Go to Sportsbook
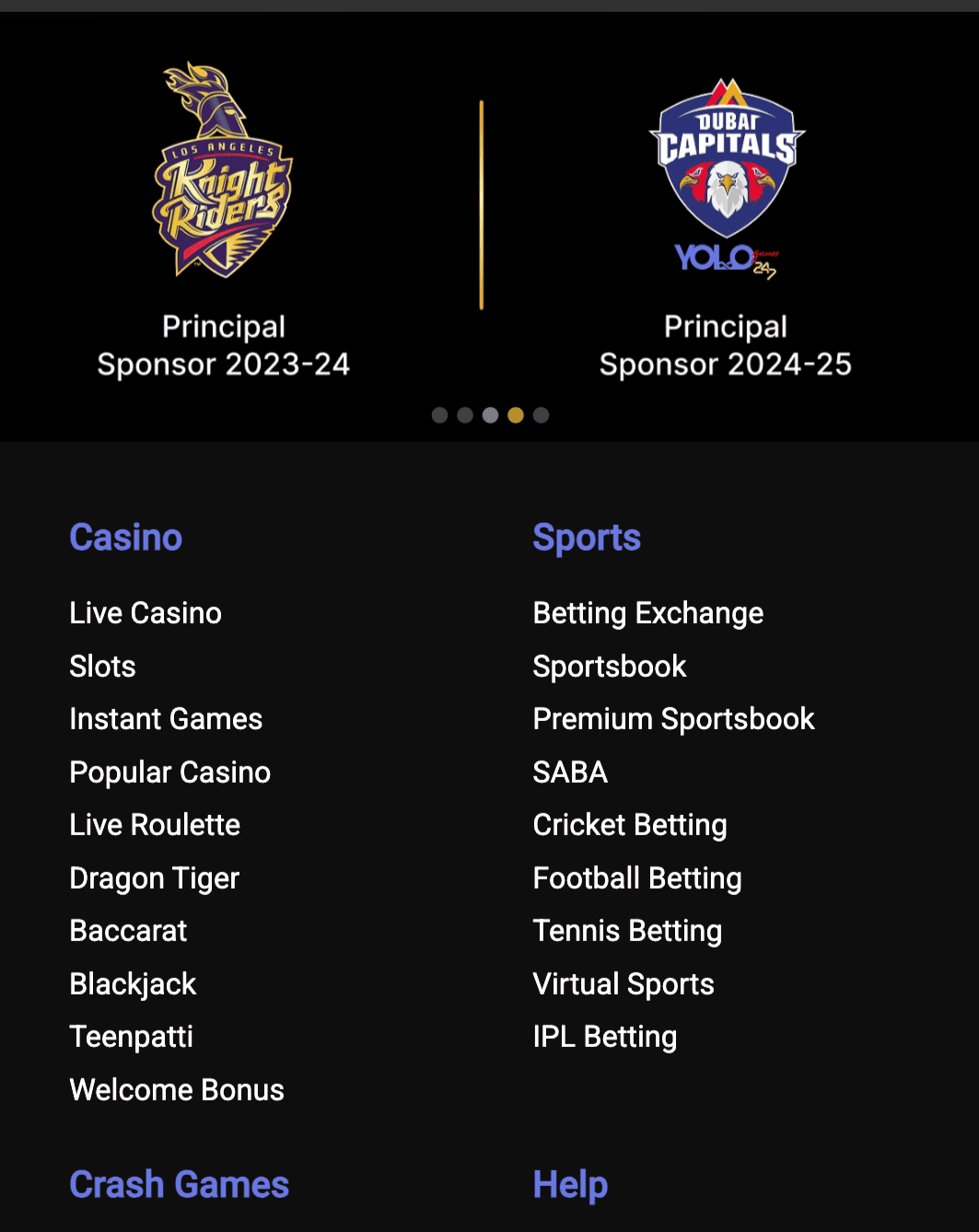The height and width of the screenshot is (1232, 979). click(x=609, y=667)
